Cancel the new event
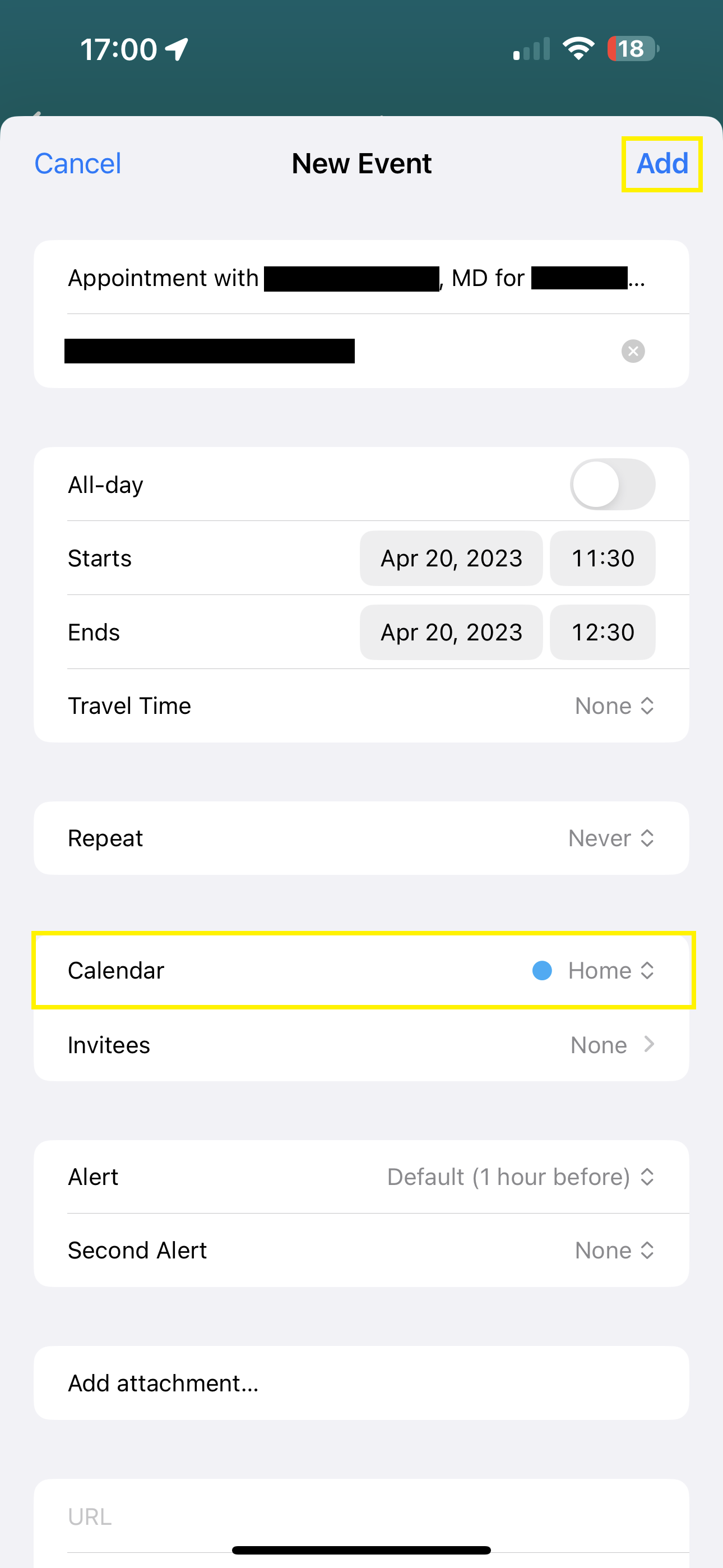723x1568 pixels. pos(77,163)
